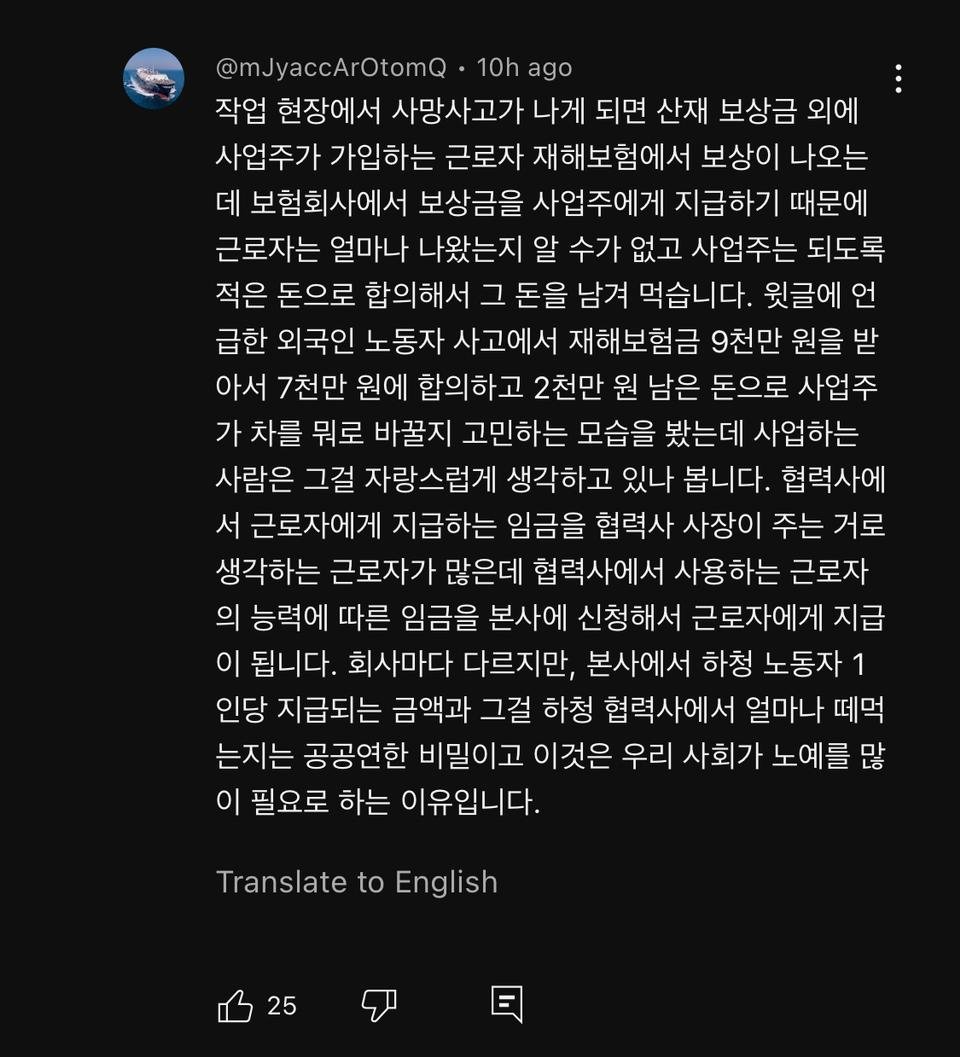Reply to this comment
Viewport: 960px width, 1057px height.
[507, 1004]
